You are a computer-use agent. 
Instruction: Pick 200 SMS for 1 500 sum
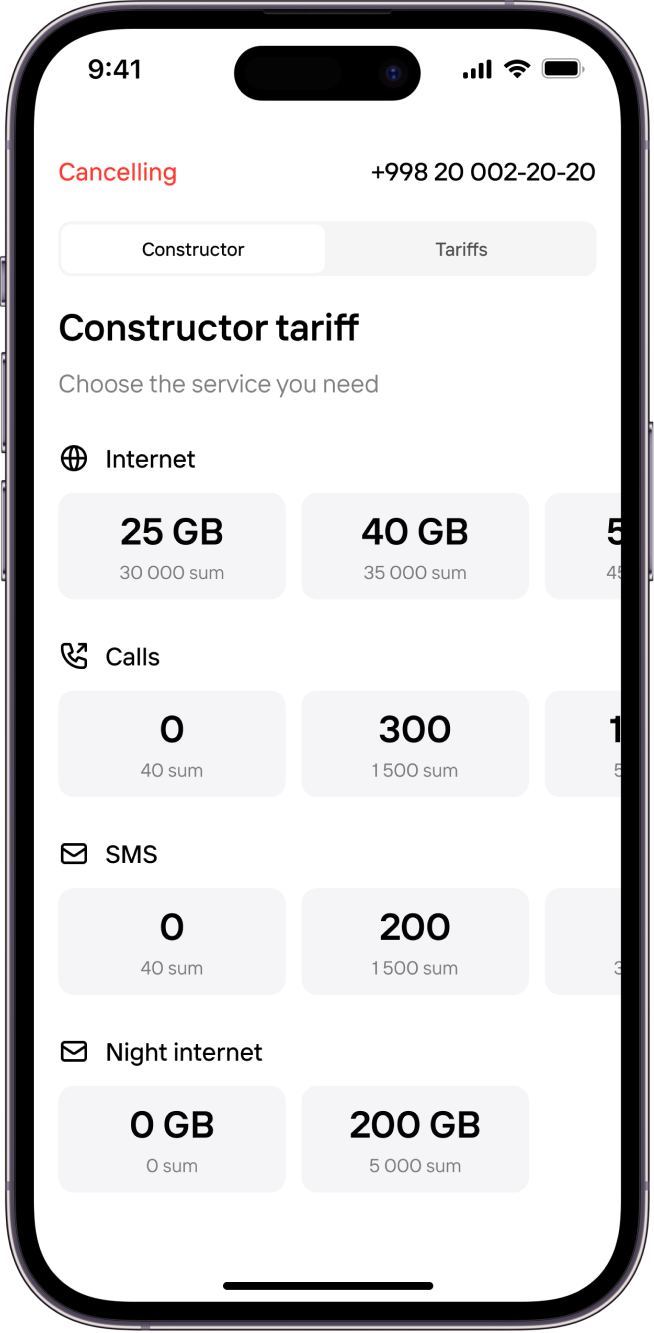415,941
